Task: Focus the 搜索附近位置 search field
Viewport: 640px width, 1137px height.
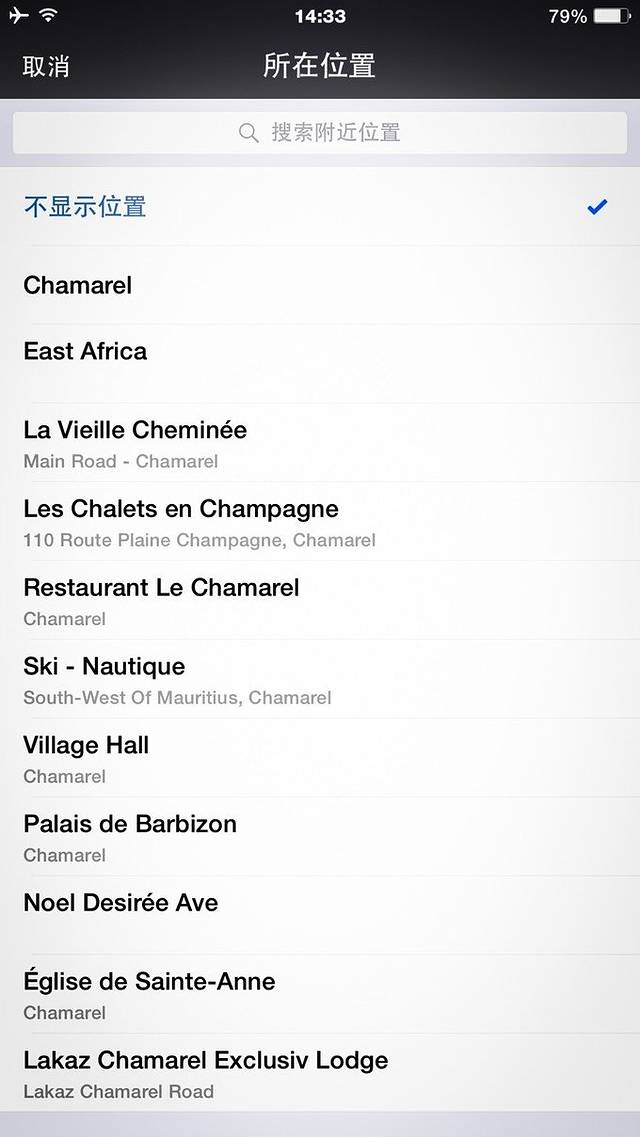Action: click(x=320, y=132)
